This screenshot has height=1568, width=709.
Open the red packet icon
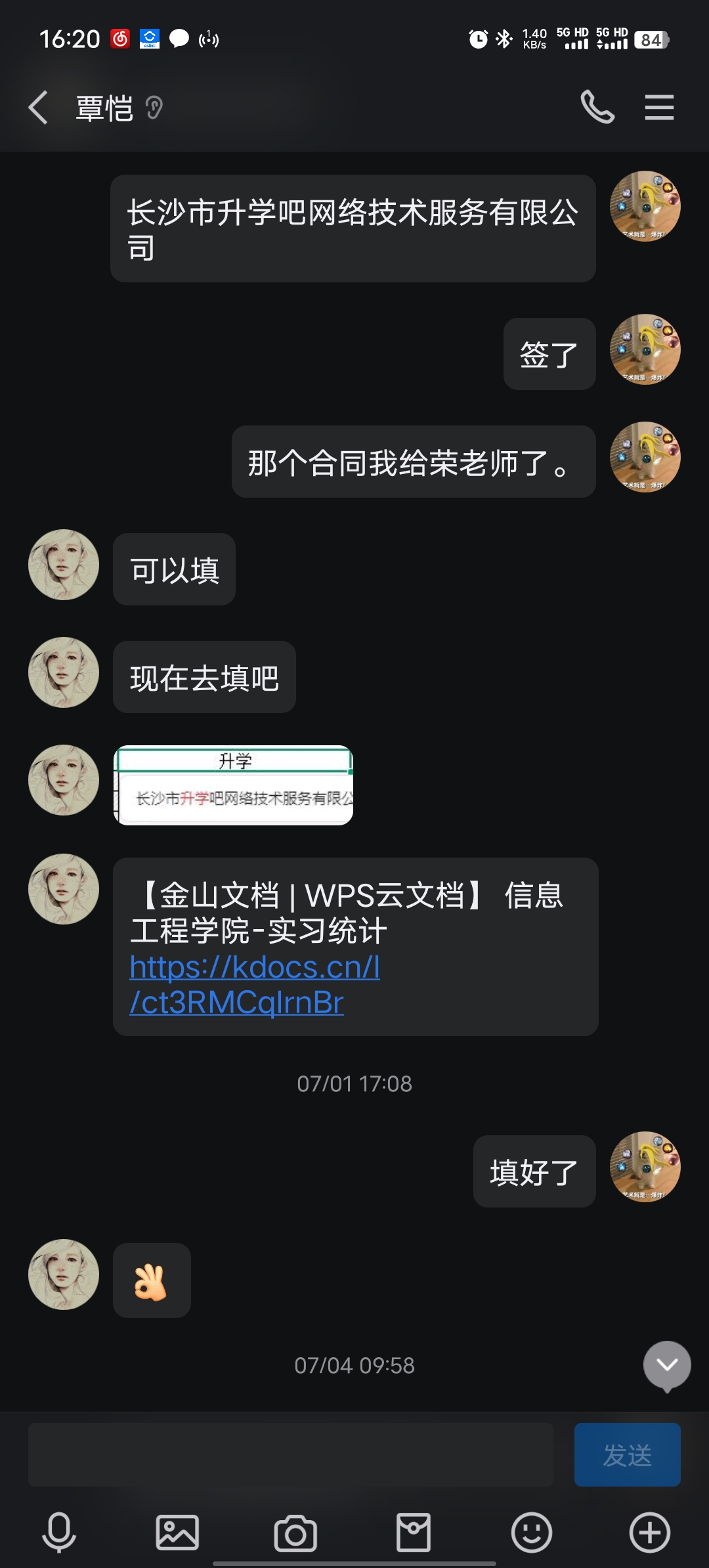click(x=414, y=1533)
